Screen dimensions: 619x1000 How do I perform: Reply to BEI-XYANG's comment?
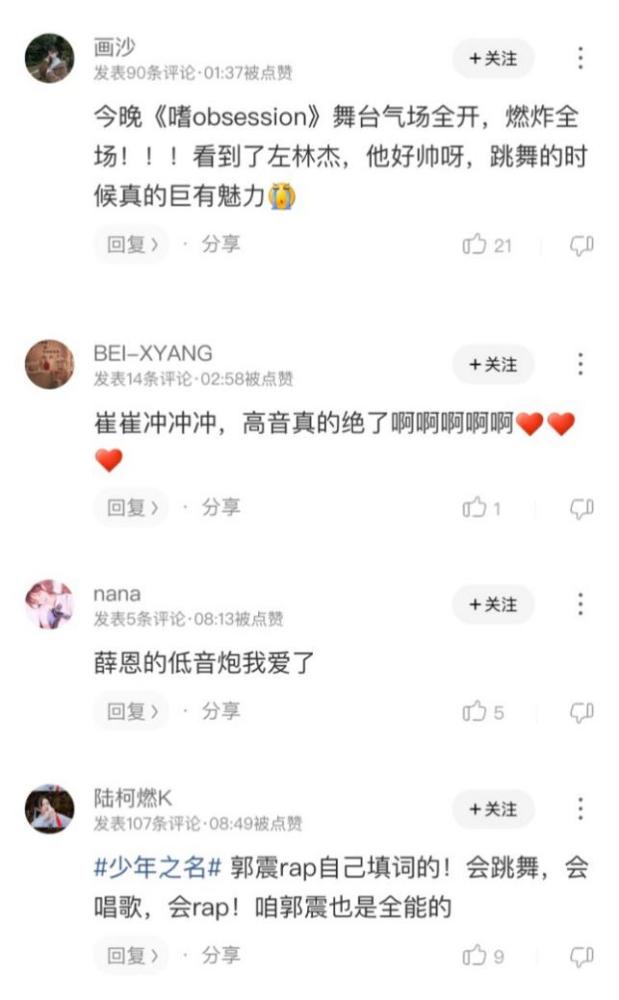point(132,508)
